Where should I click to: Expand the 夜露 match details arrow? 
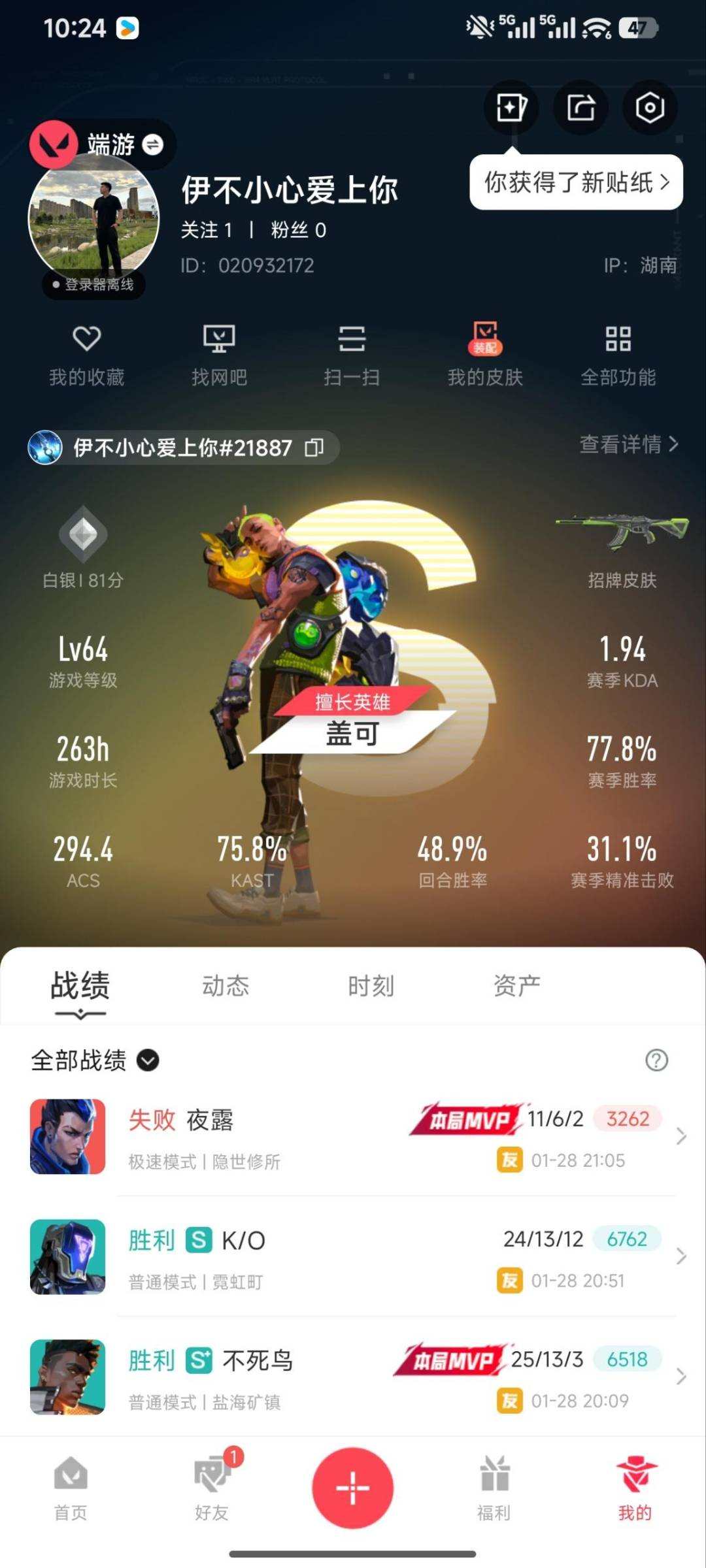(681, 1137)
